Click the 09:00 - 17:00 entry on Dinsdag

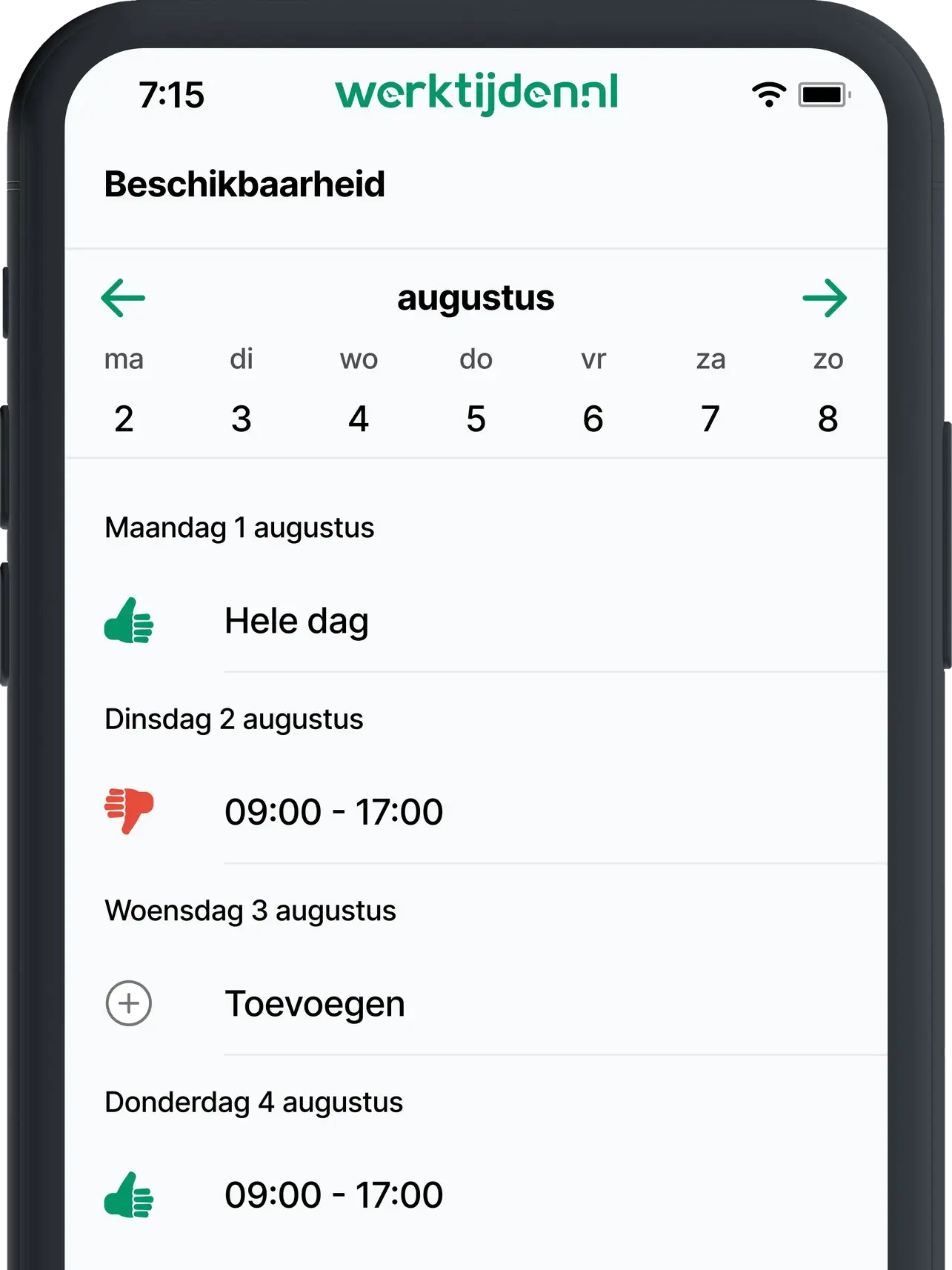pyautogui.click(x=334, y=813)
